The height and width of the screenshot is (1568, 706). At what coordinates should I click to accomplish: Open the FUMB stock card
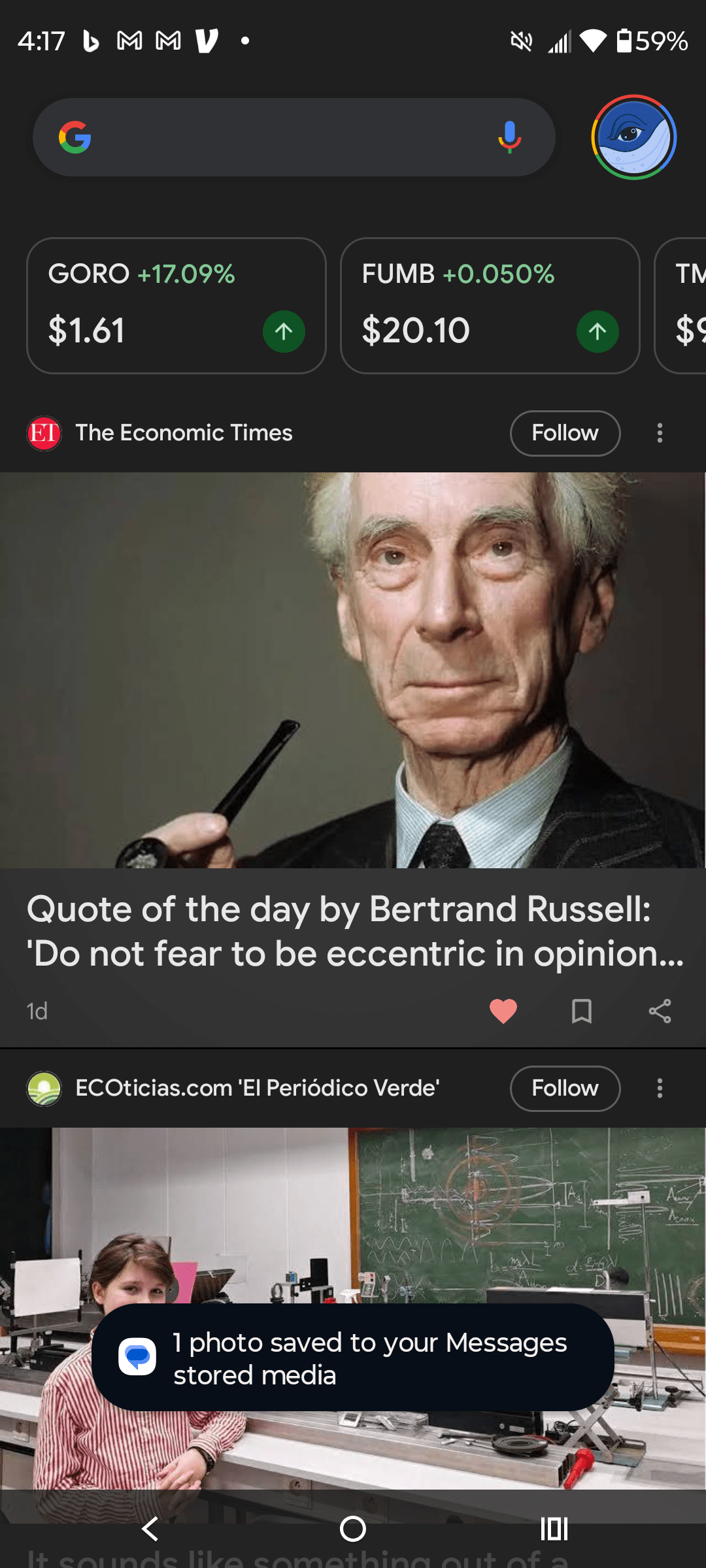pyautogui.click(x=490, y=306)
